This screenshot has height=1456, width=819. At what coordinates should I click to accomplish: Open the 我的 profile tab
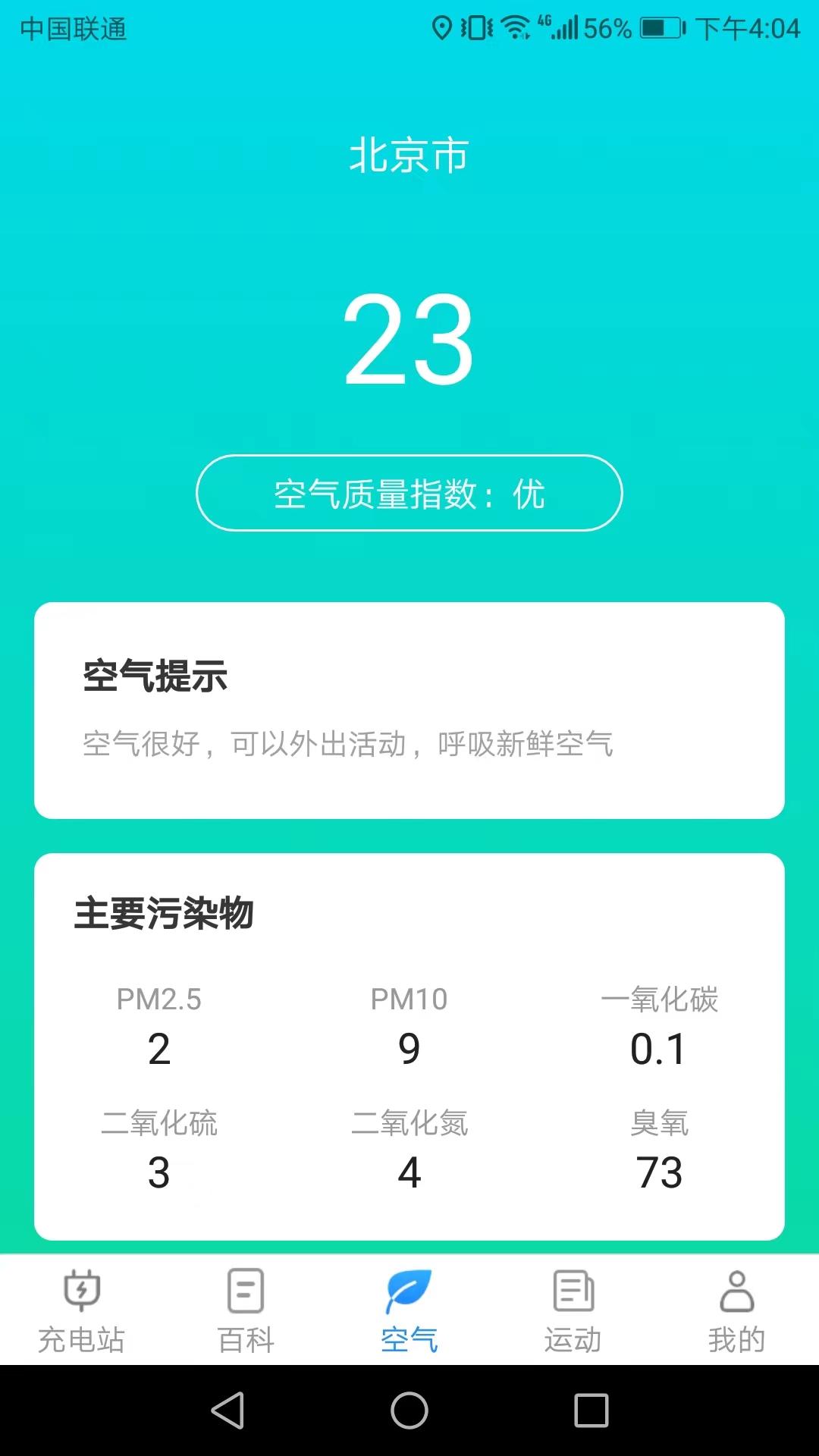[x=736, y=1310]
